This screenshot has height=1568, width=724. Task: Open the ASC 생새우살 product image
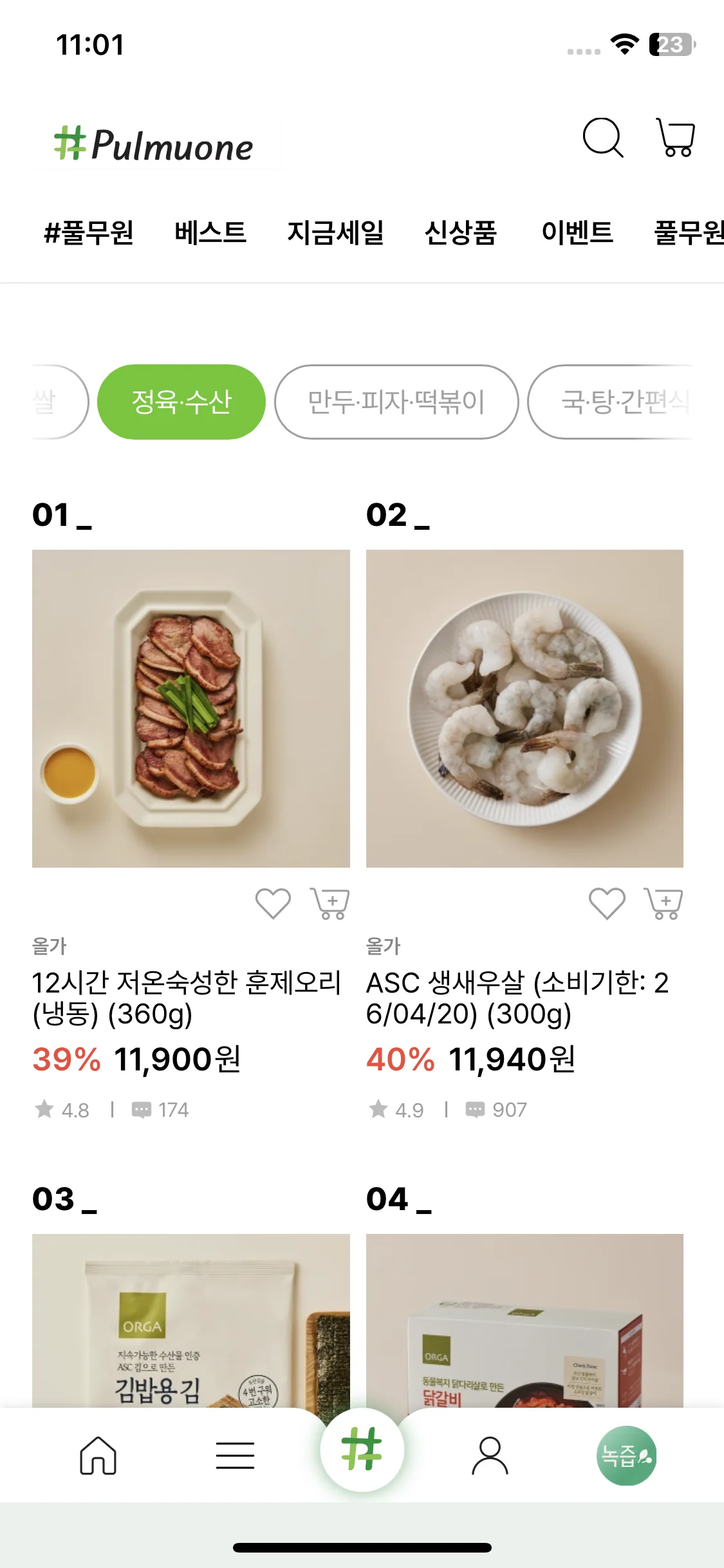click(524, 708)
